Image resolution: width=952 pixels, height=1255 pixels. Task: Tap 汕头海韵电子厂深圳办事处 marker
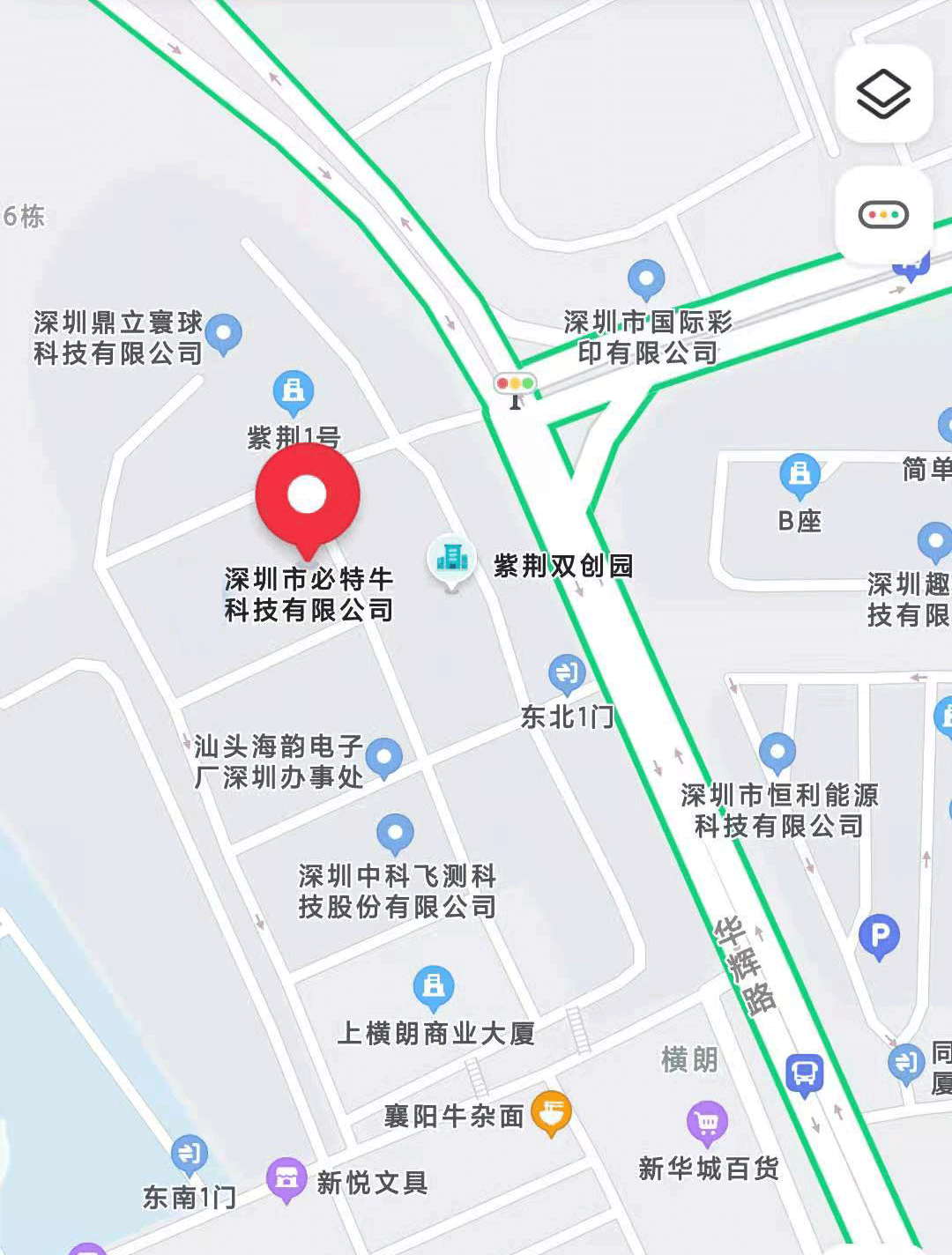click(x=383, y=756)
